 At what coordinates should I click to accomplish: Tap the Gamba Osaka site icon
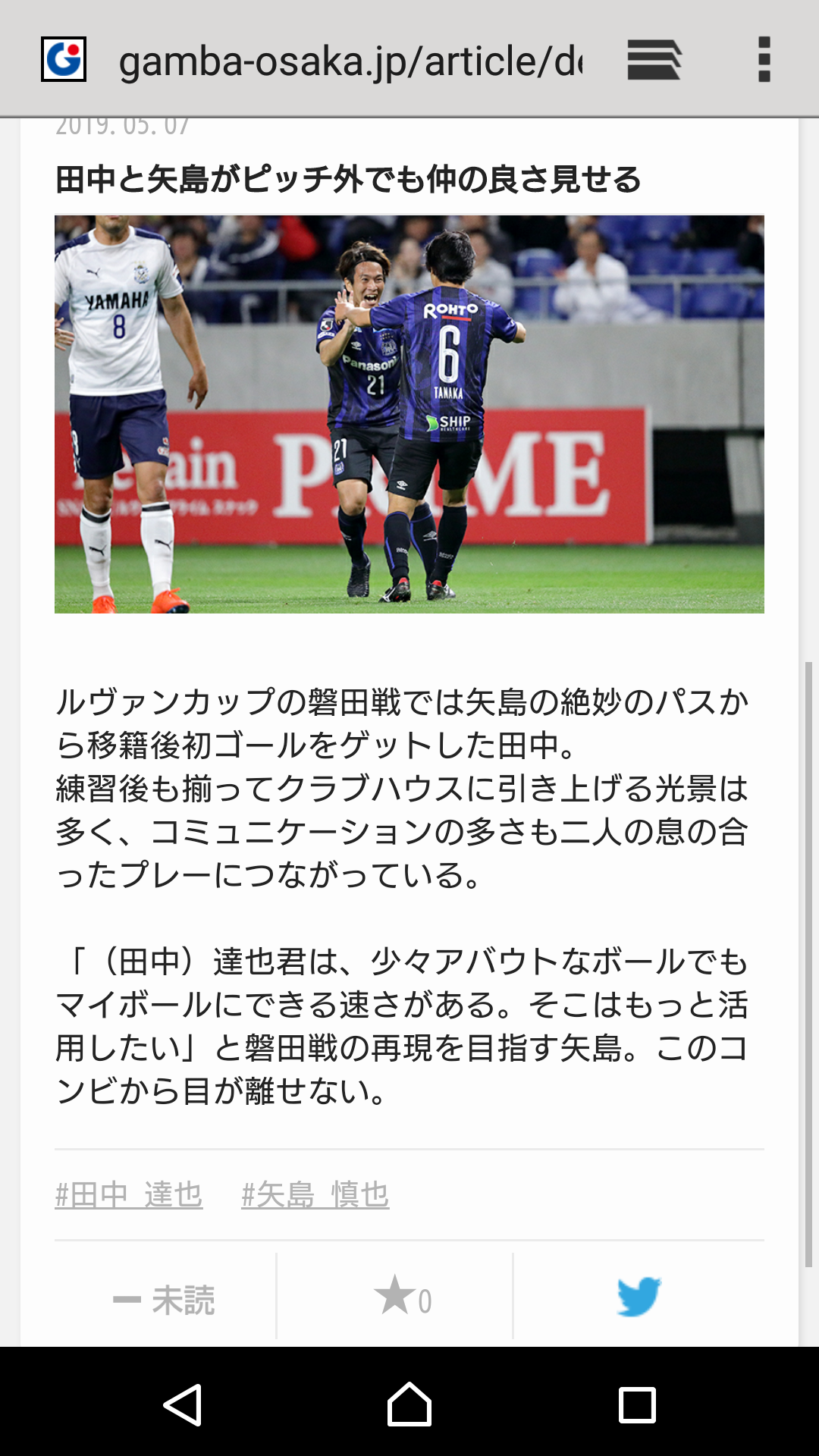[x=64, y=59]
